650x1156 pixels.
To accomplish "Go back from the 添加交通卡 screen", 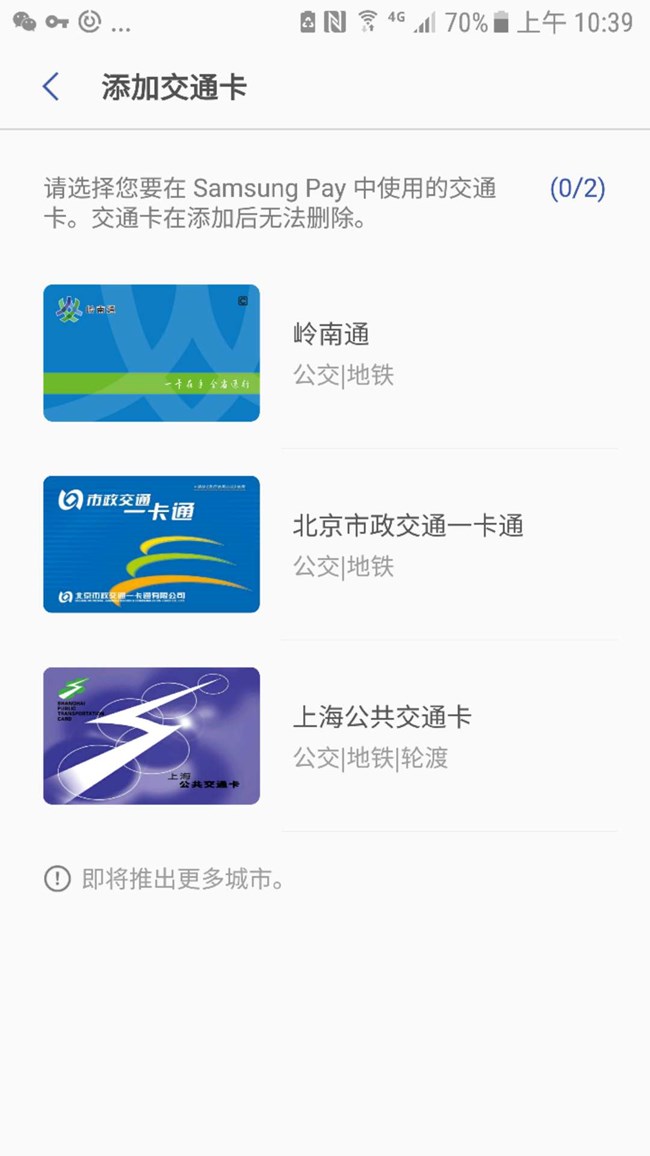I will [51, 87].
